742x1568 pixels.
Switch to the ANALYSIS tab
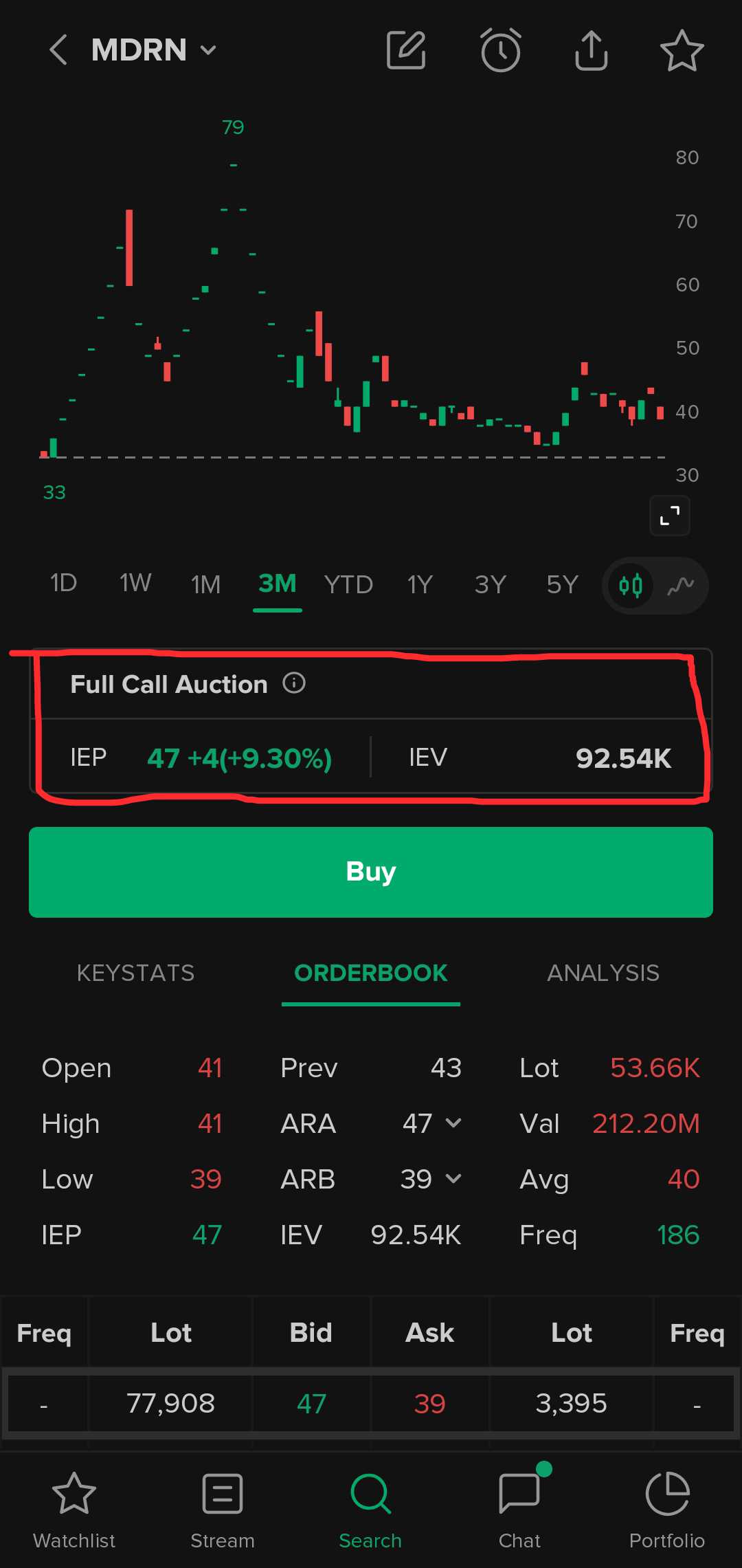(x=603, y=973)
